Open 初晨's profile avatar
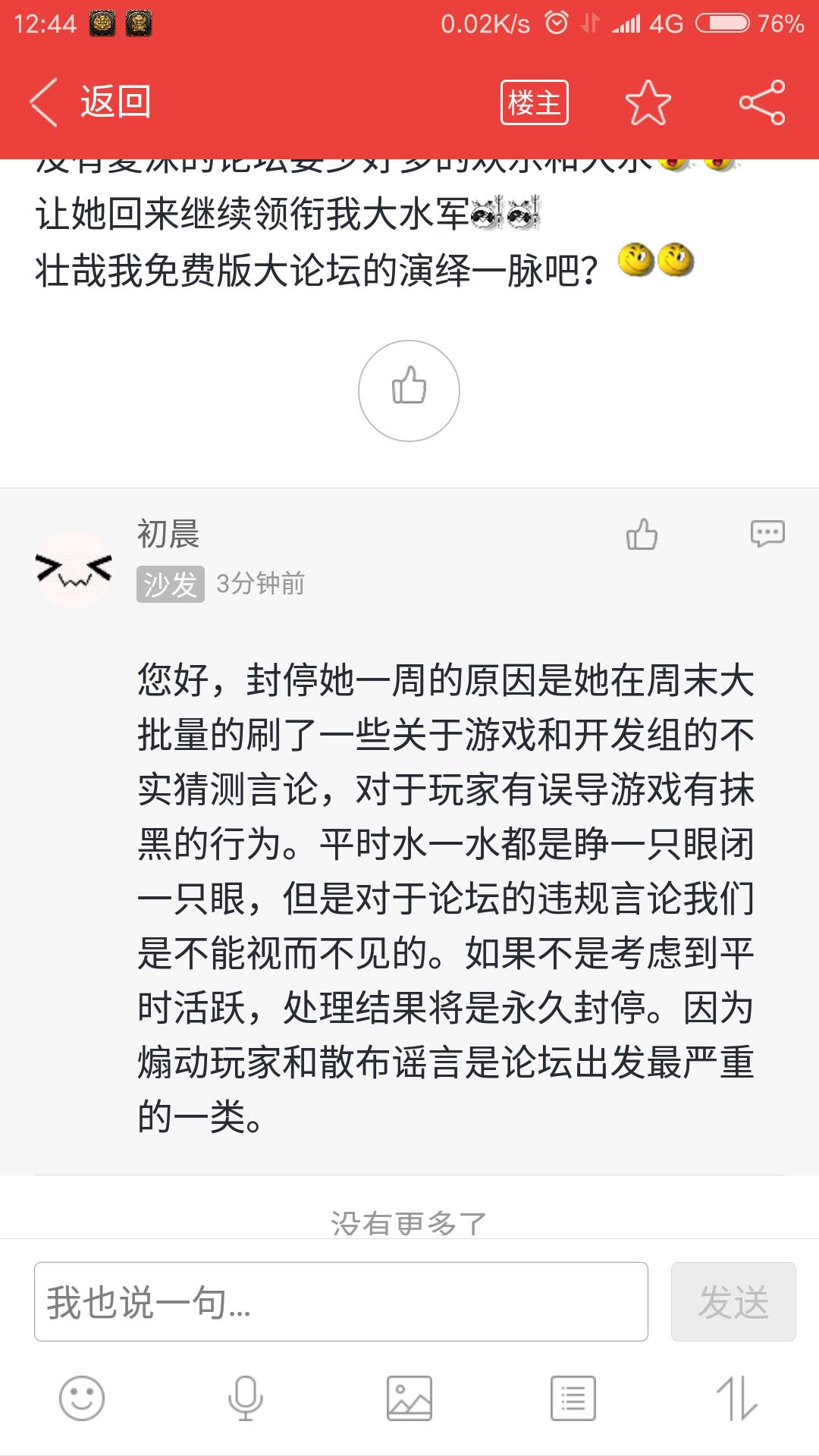Viewport: 819px width, 1456px height. coord(74,569)
